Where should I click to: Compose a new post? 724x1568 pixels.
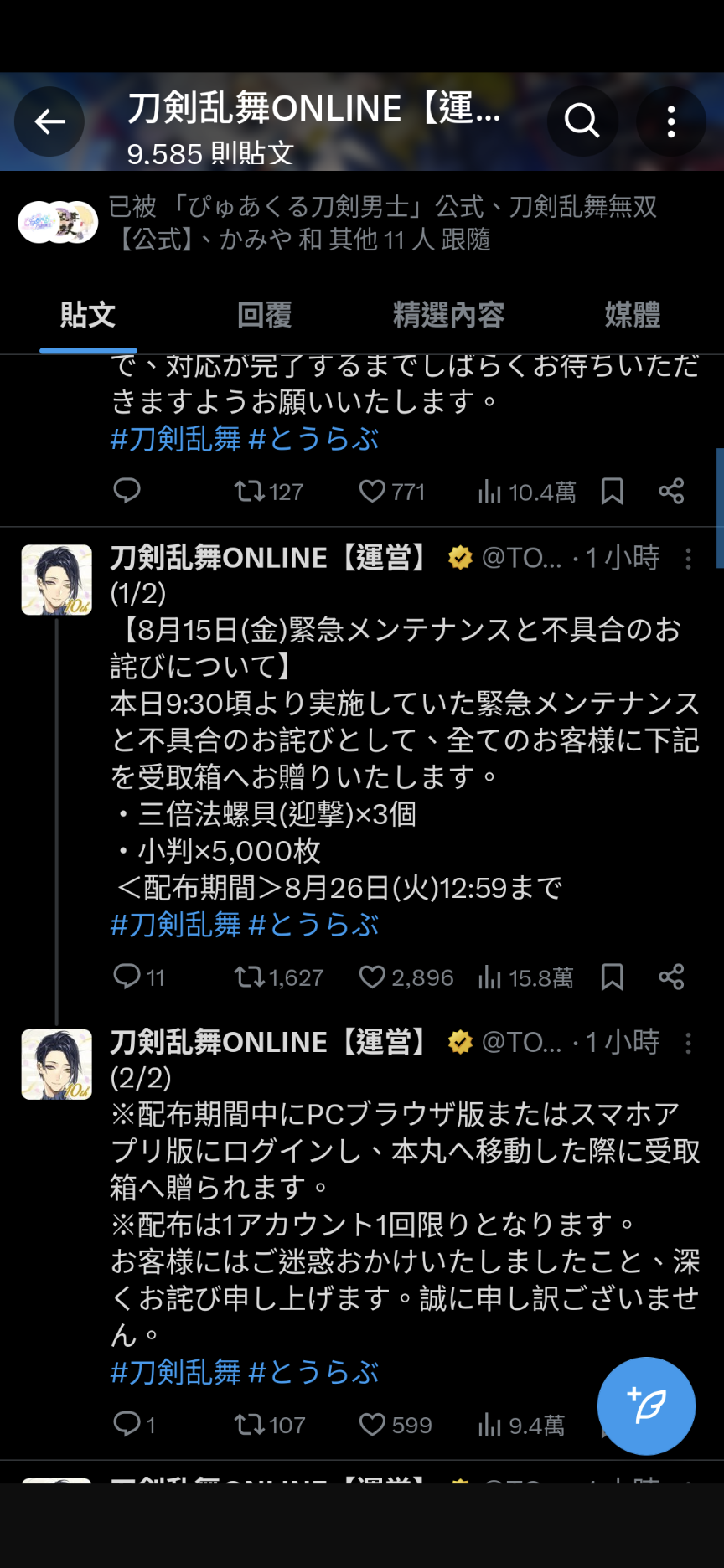646,1406
